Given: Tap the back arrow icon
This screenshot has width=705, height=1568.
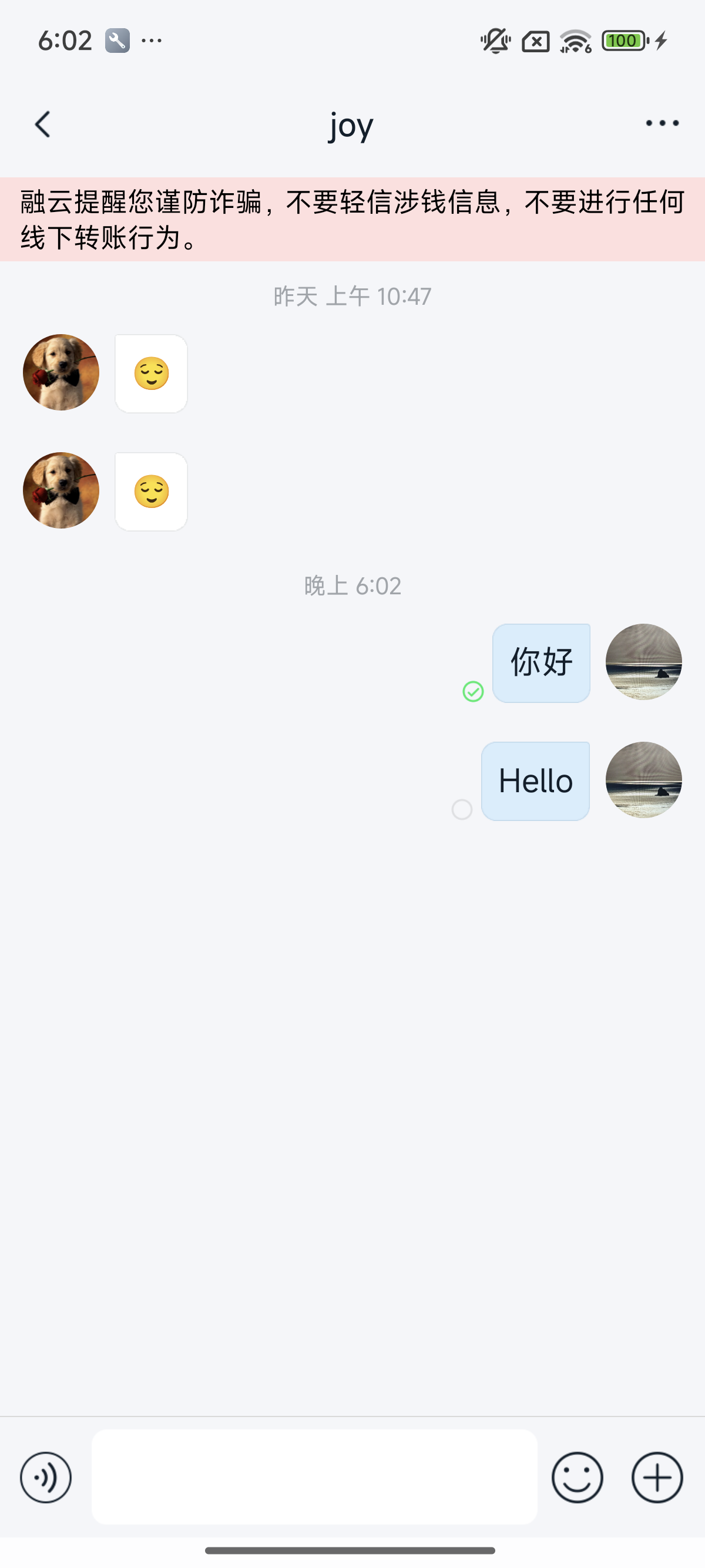Looking at the screenshot, I should click(x=43, y=124).
